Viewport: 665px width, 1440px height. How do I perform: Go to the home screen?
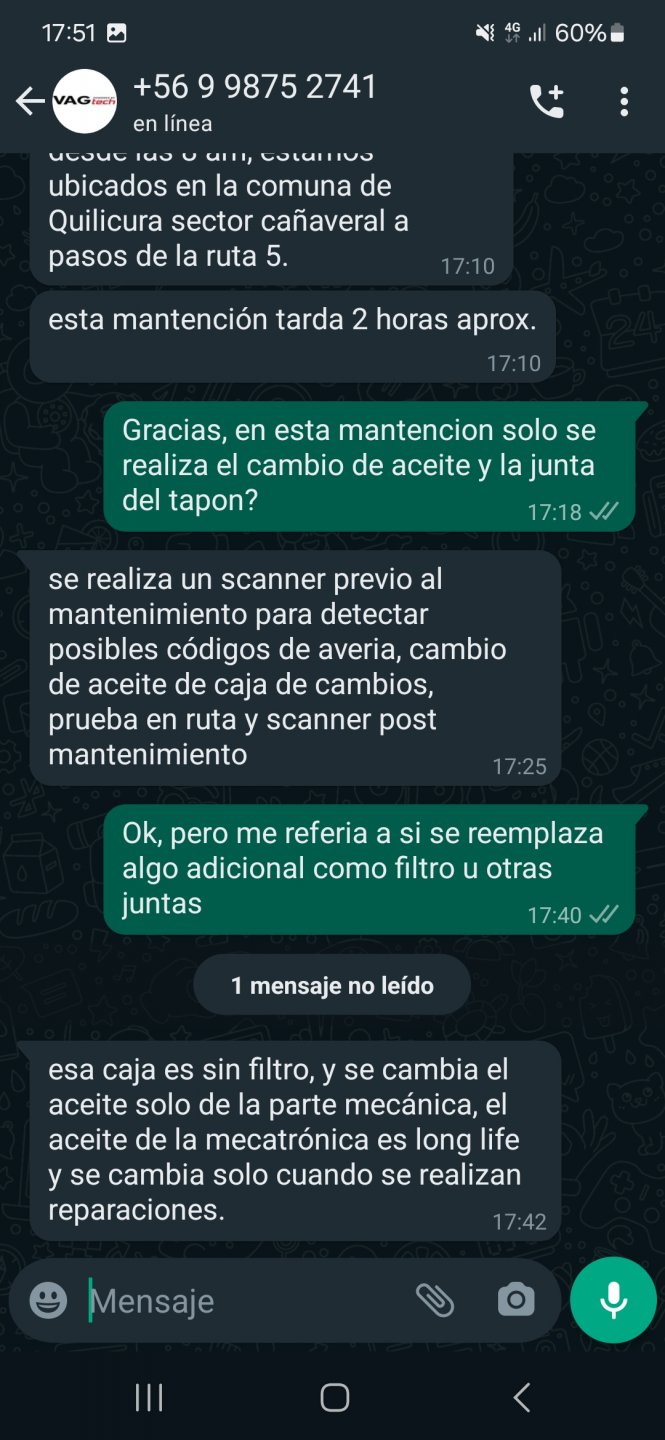(x=334, y=1398)
